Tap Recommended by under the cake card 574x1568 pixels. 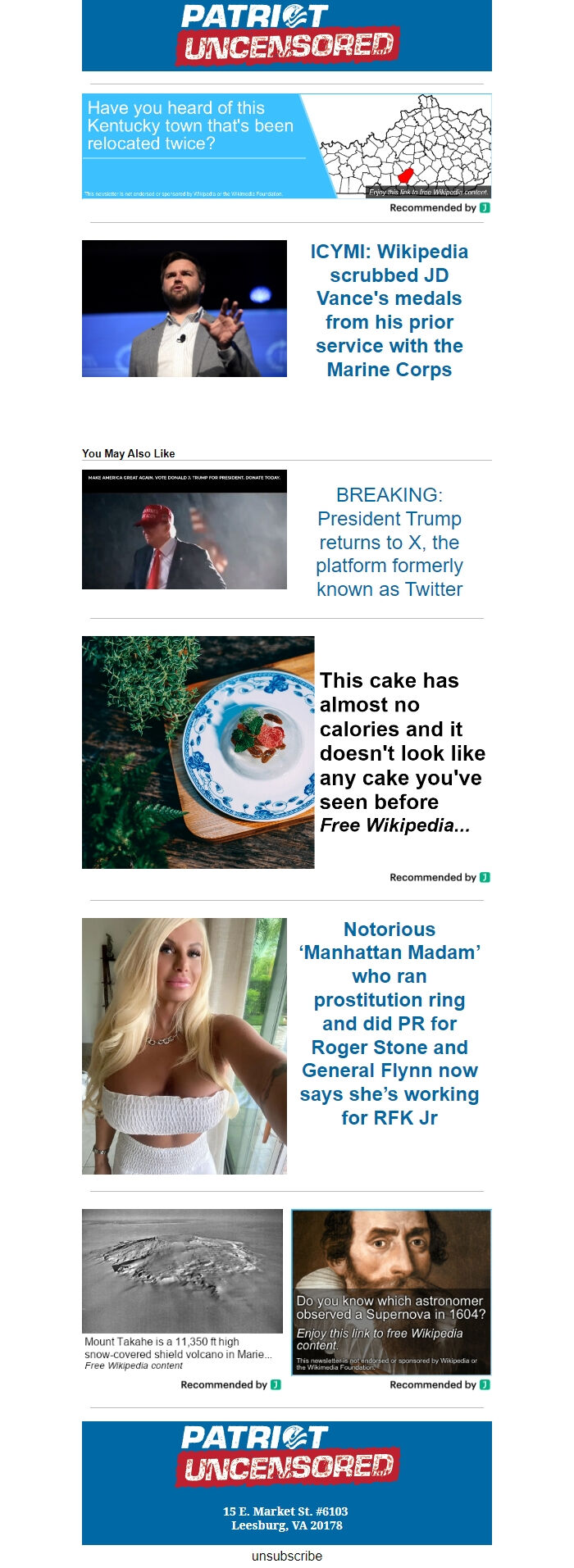coord(439,877)
